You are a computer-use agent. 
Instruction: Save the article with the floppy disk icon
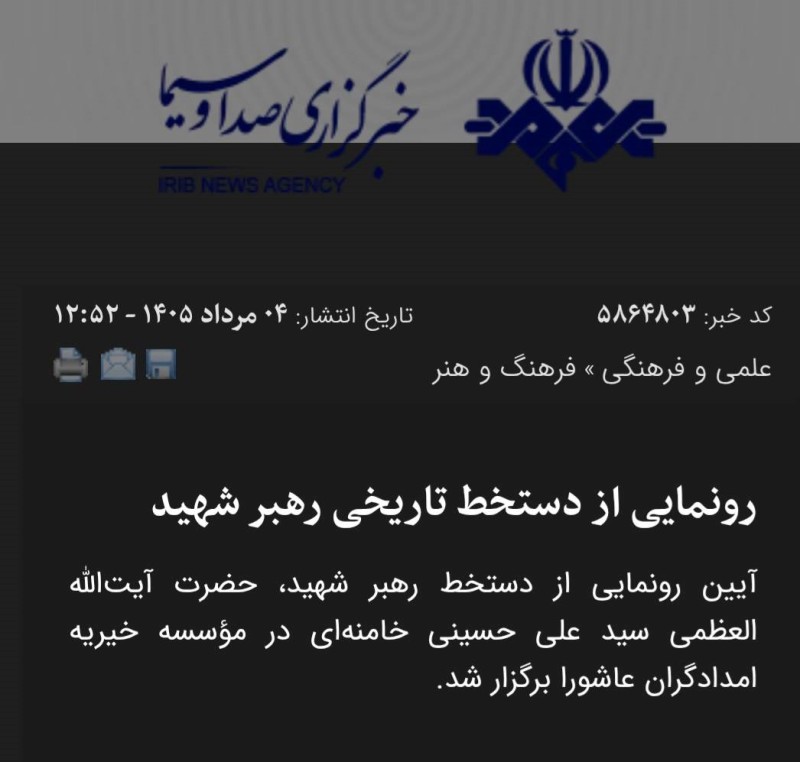click(x=161, y=364)
